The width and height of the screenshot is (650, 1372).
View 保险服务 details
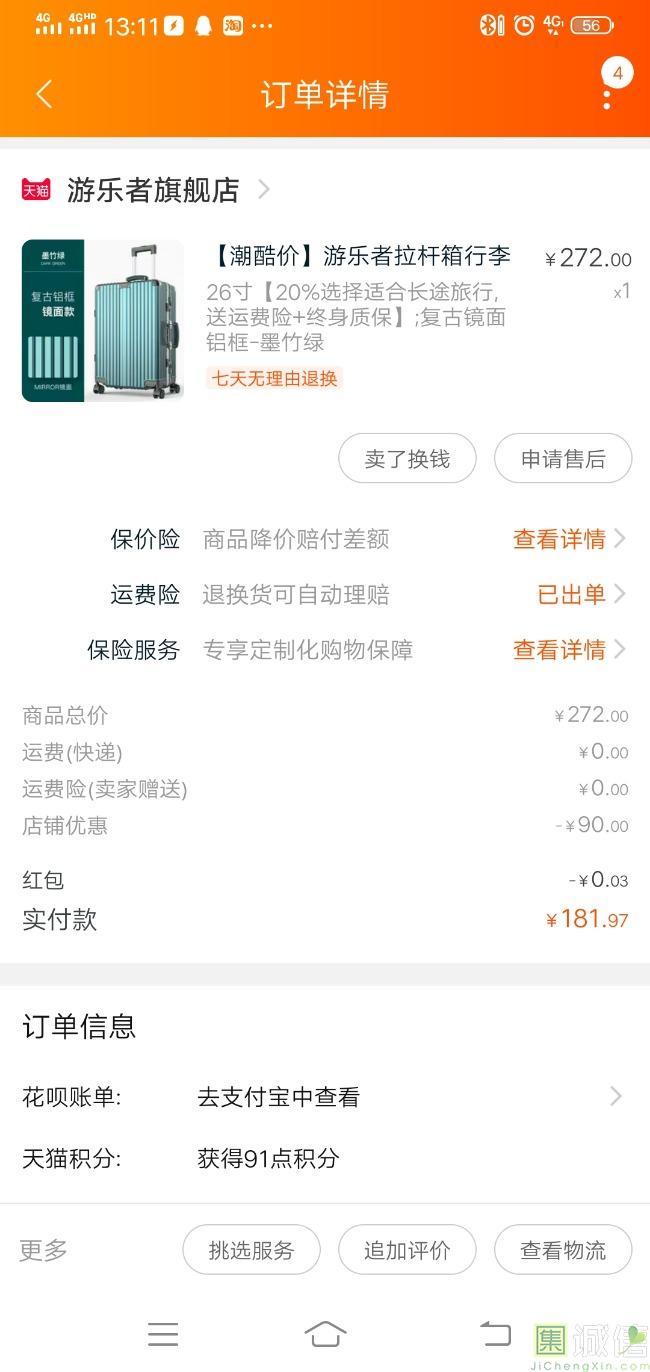(568, 649)
